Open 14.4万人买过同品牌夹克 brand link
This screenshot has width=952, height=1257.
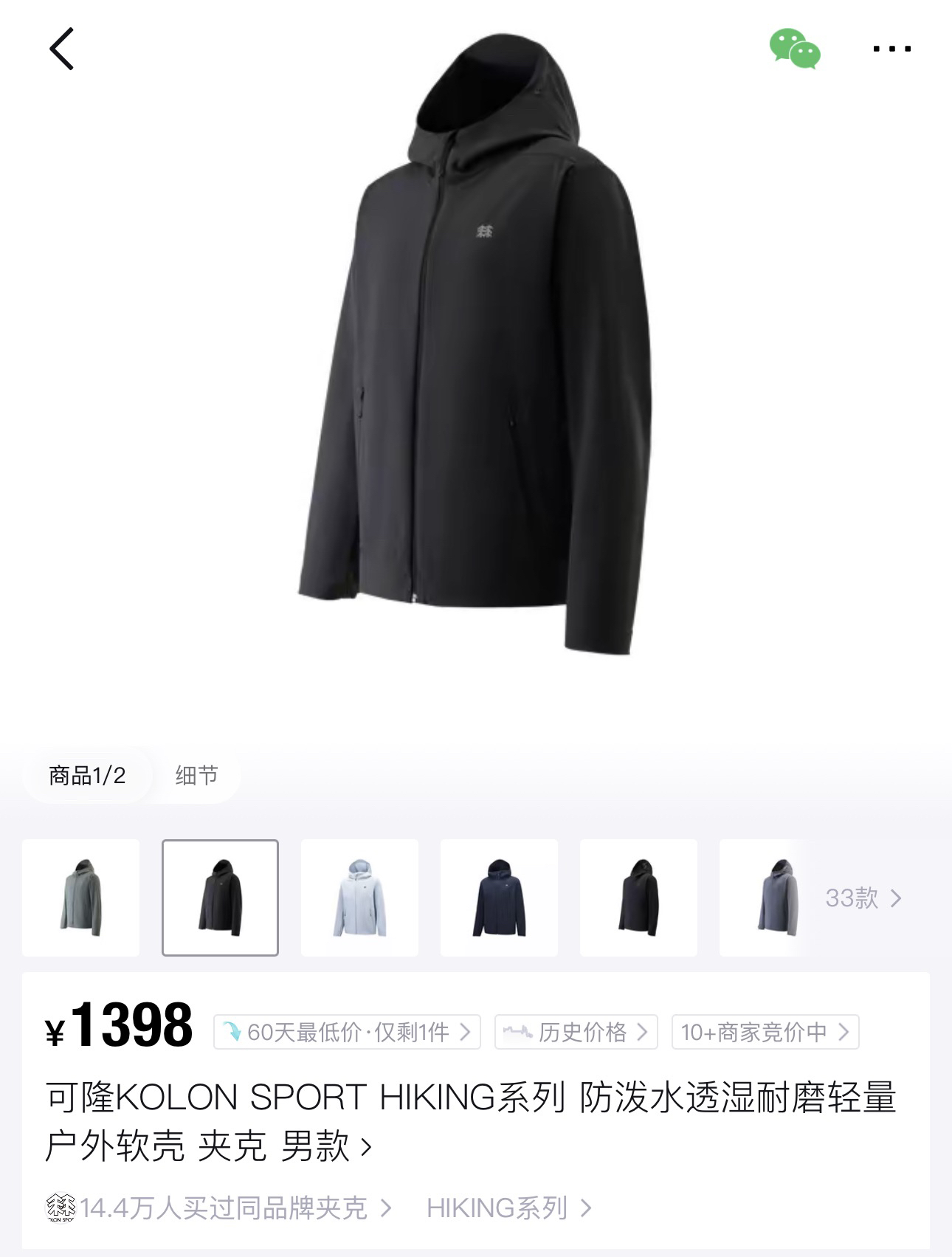(x=218, y=1208)
